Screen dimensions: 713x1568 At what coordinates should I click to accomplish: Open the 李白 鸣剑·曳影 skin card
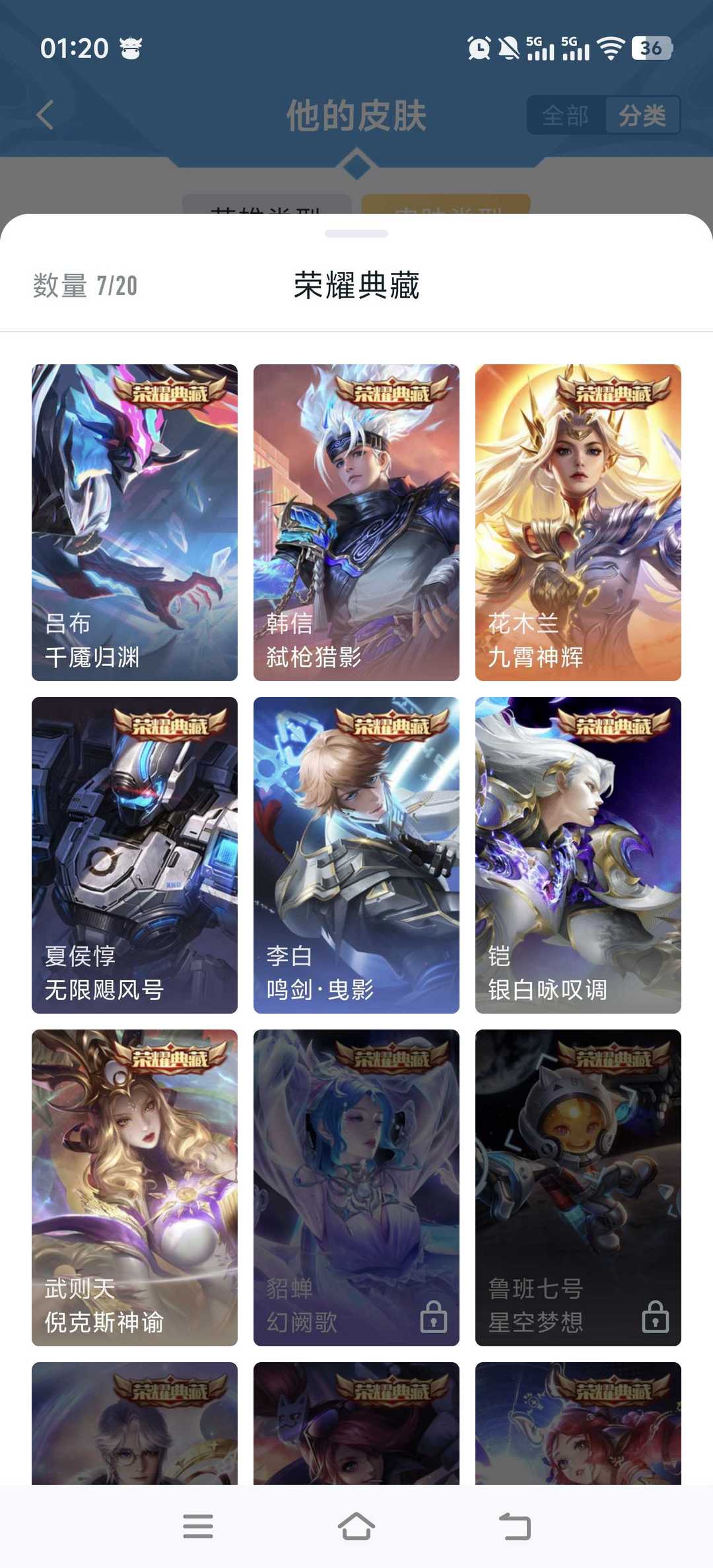(356, 855)
